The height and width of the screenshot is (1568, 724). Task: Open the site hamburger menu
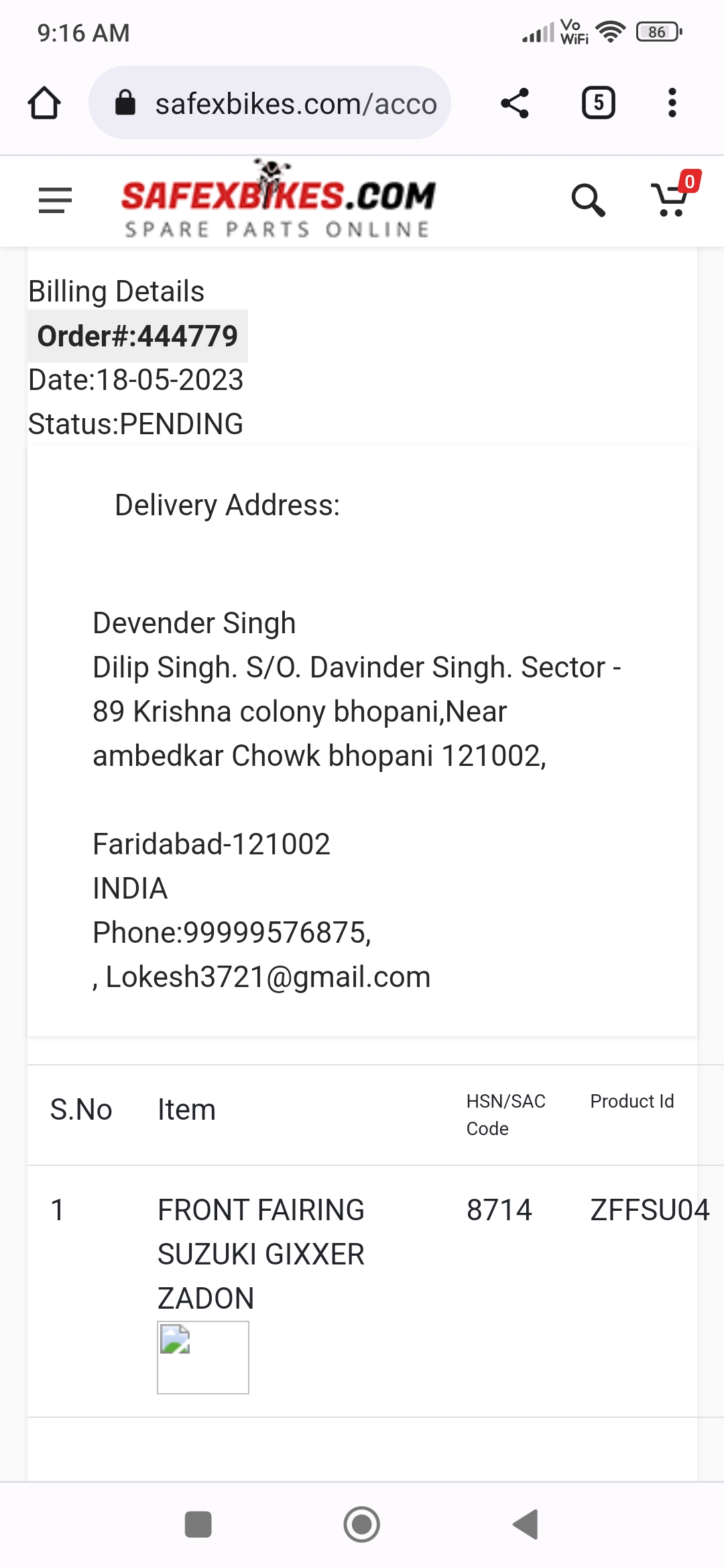point(55,200)
